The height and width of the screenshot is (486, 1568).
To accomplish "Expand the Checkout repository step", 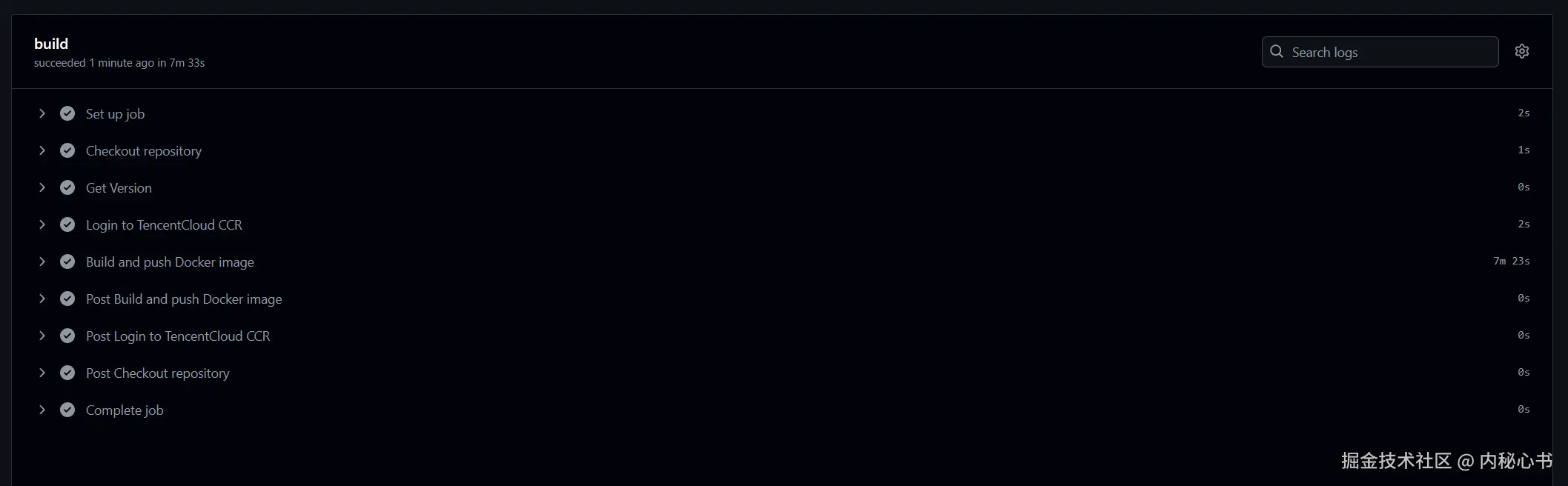I will [42, 150].
